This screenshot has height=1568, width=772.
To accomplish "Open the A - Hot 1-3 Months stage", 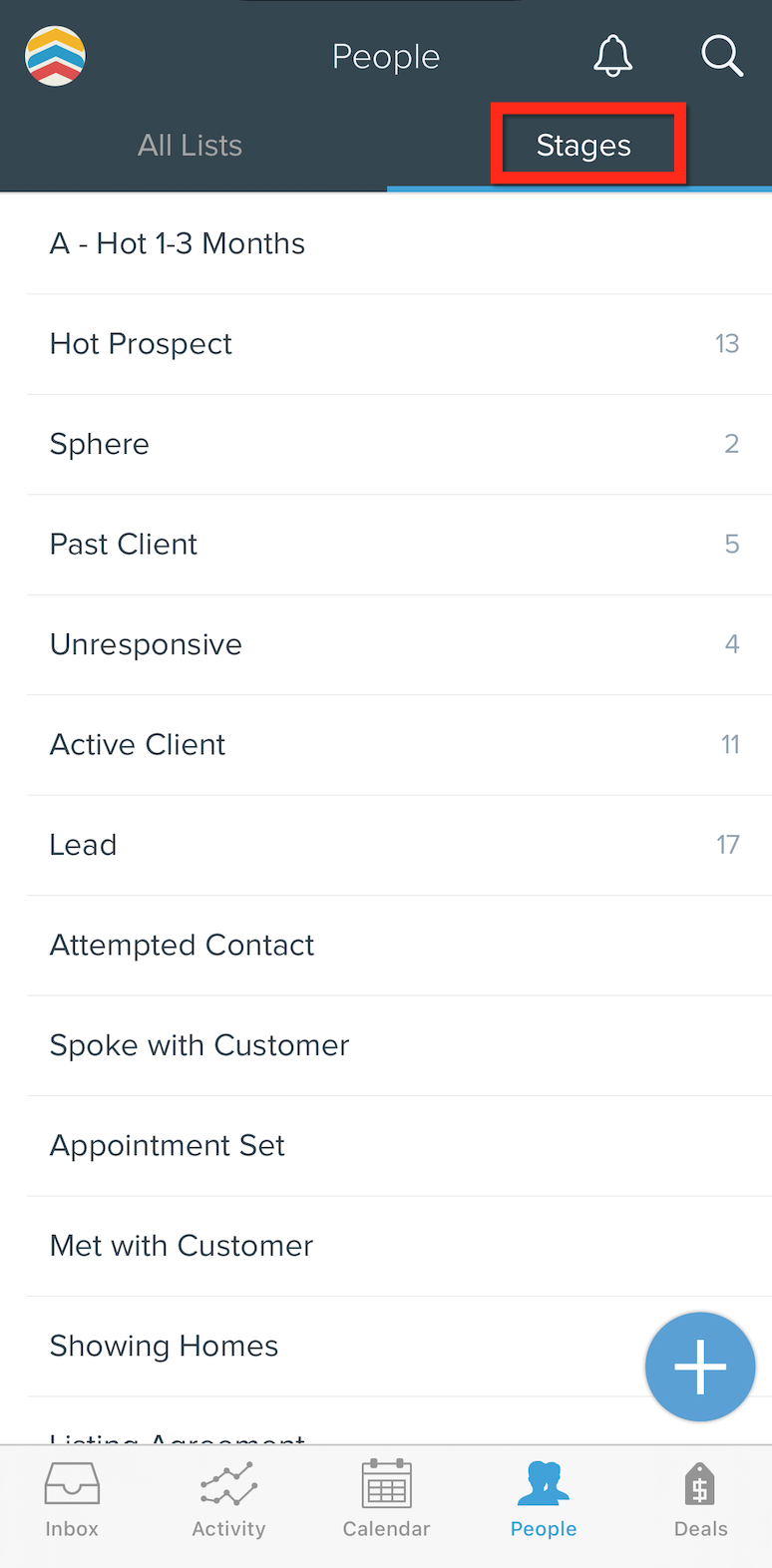I will tap(399, 243).
